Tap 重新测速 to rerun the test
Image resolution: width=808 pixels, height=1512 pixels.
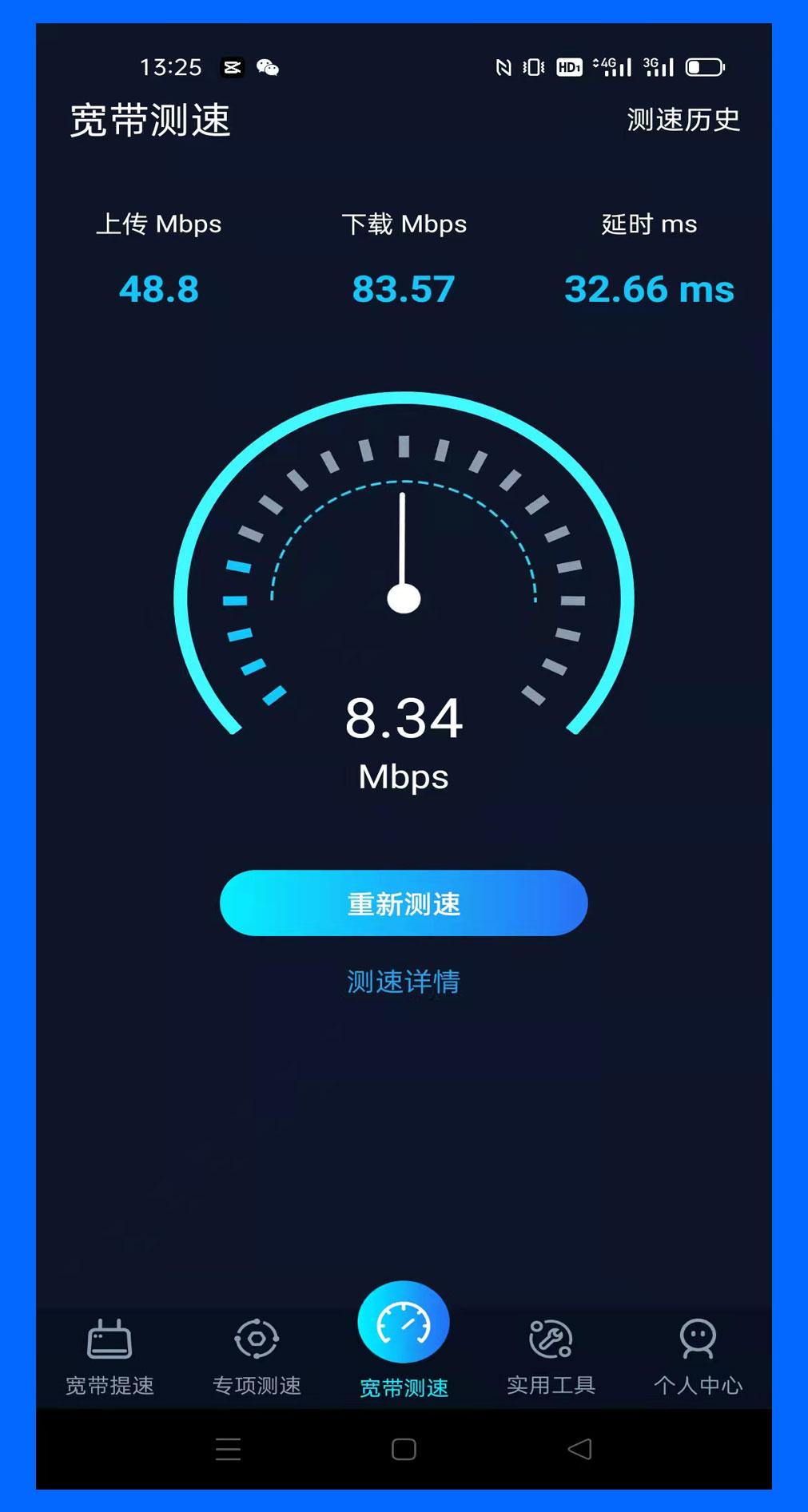click(404, 903)
